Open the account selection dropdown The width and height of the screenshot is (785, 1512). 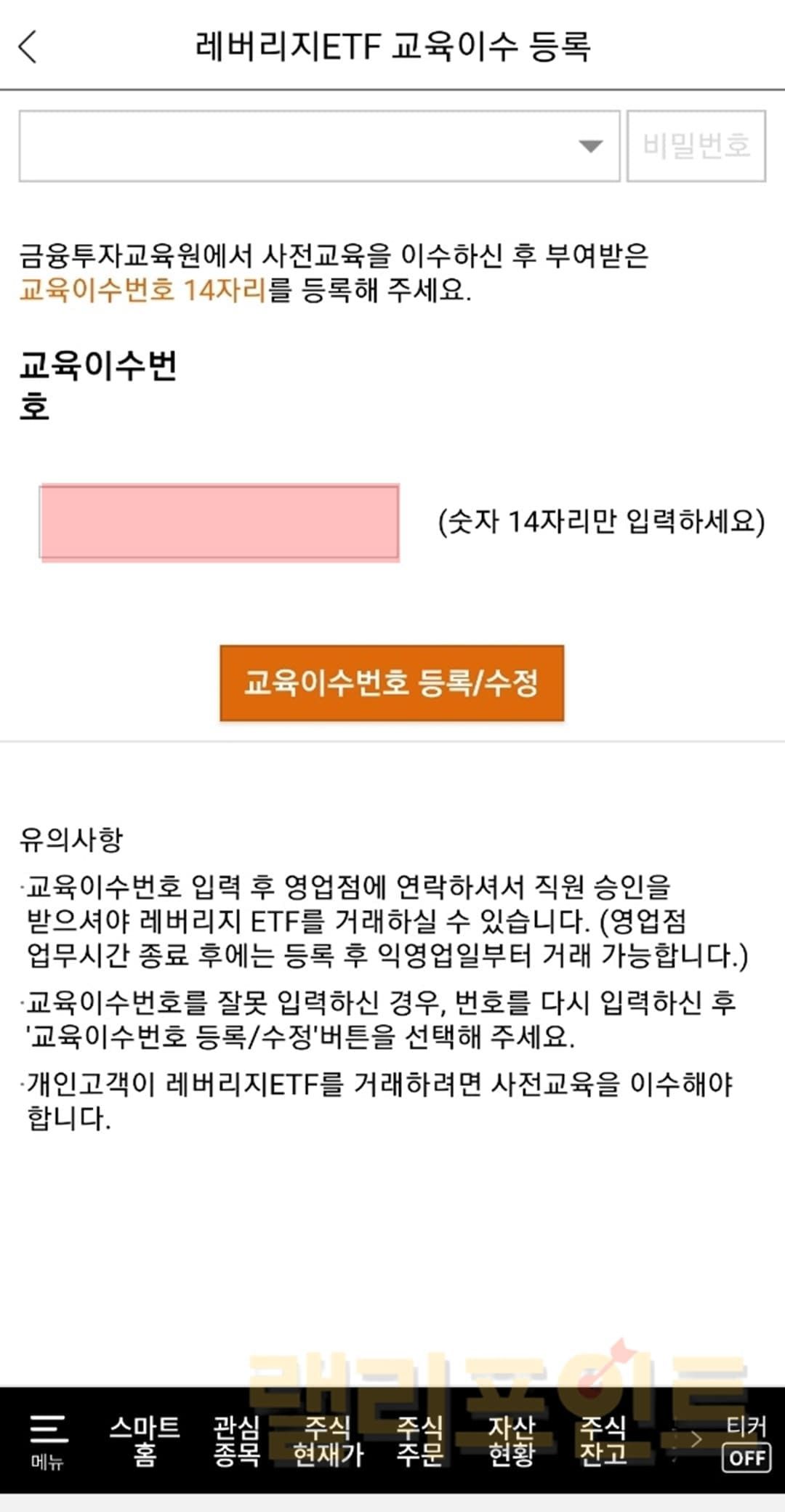click(319, 146)
